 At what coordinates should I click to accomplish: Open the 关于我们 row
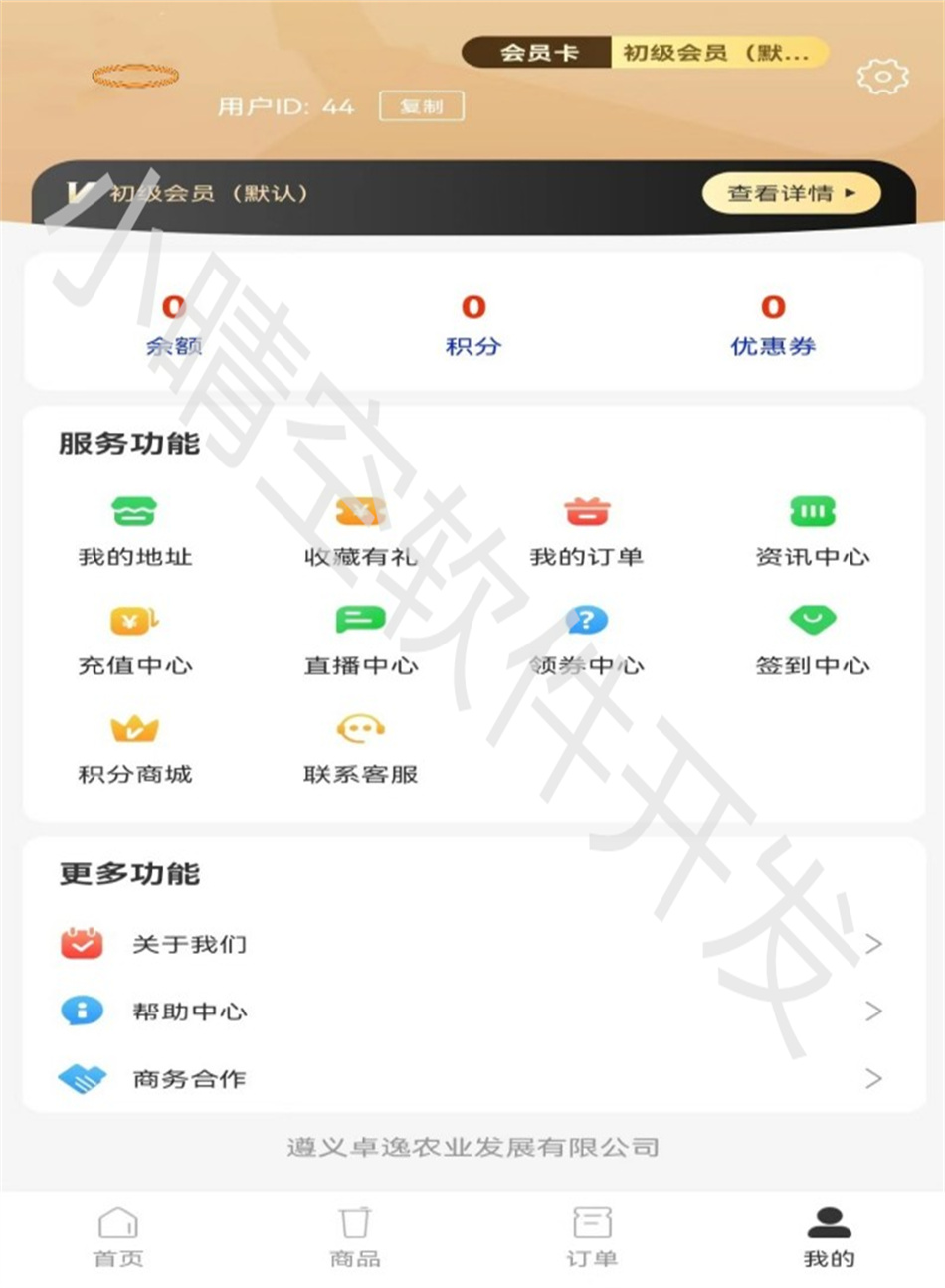click(x=472, y=943)
